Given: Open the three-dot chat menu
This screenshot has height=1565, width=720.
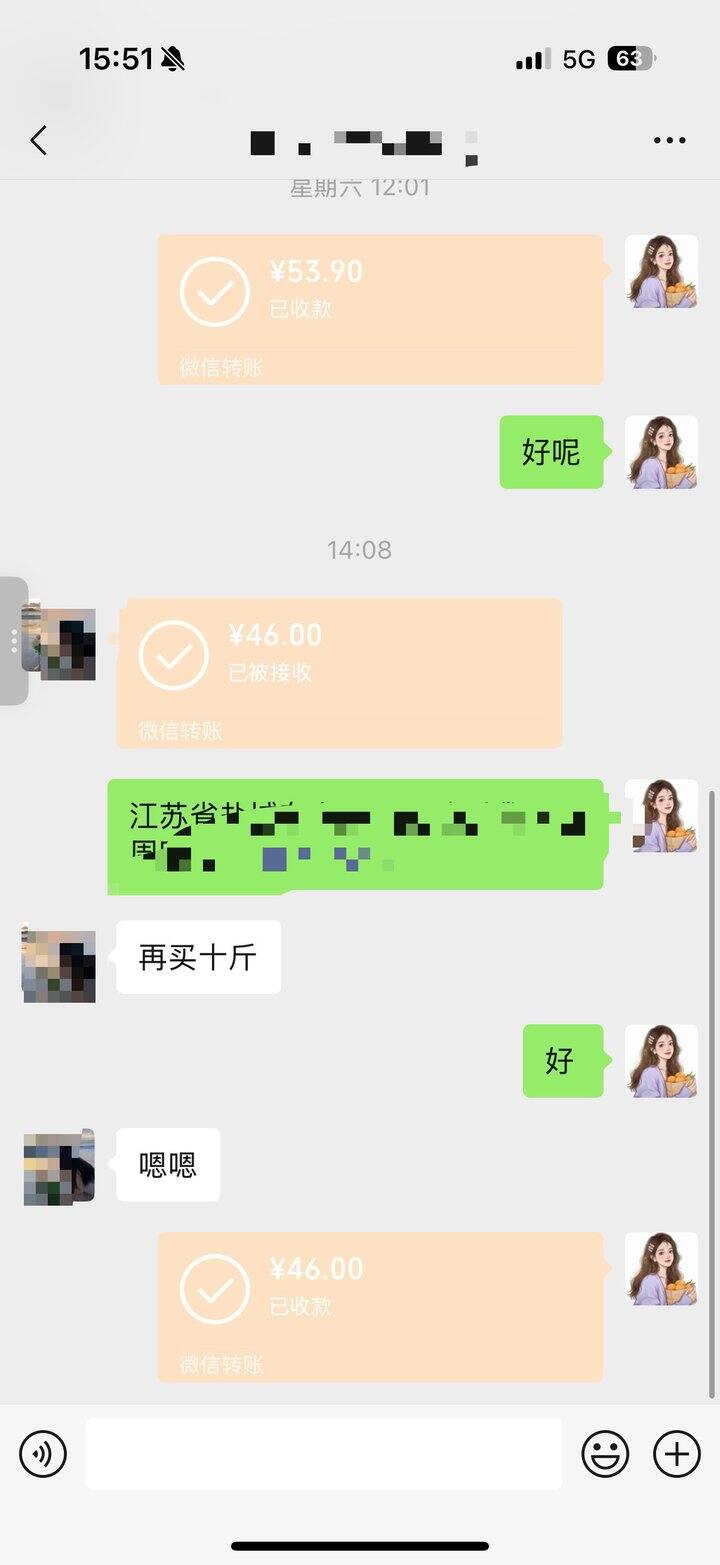Looking at the screenshot, I should tap(669, 141).
